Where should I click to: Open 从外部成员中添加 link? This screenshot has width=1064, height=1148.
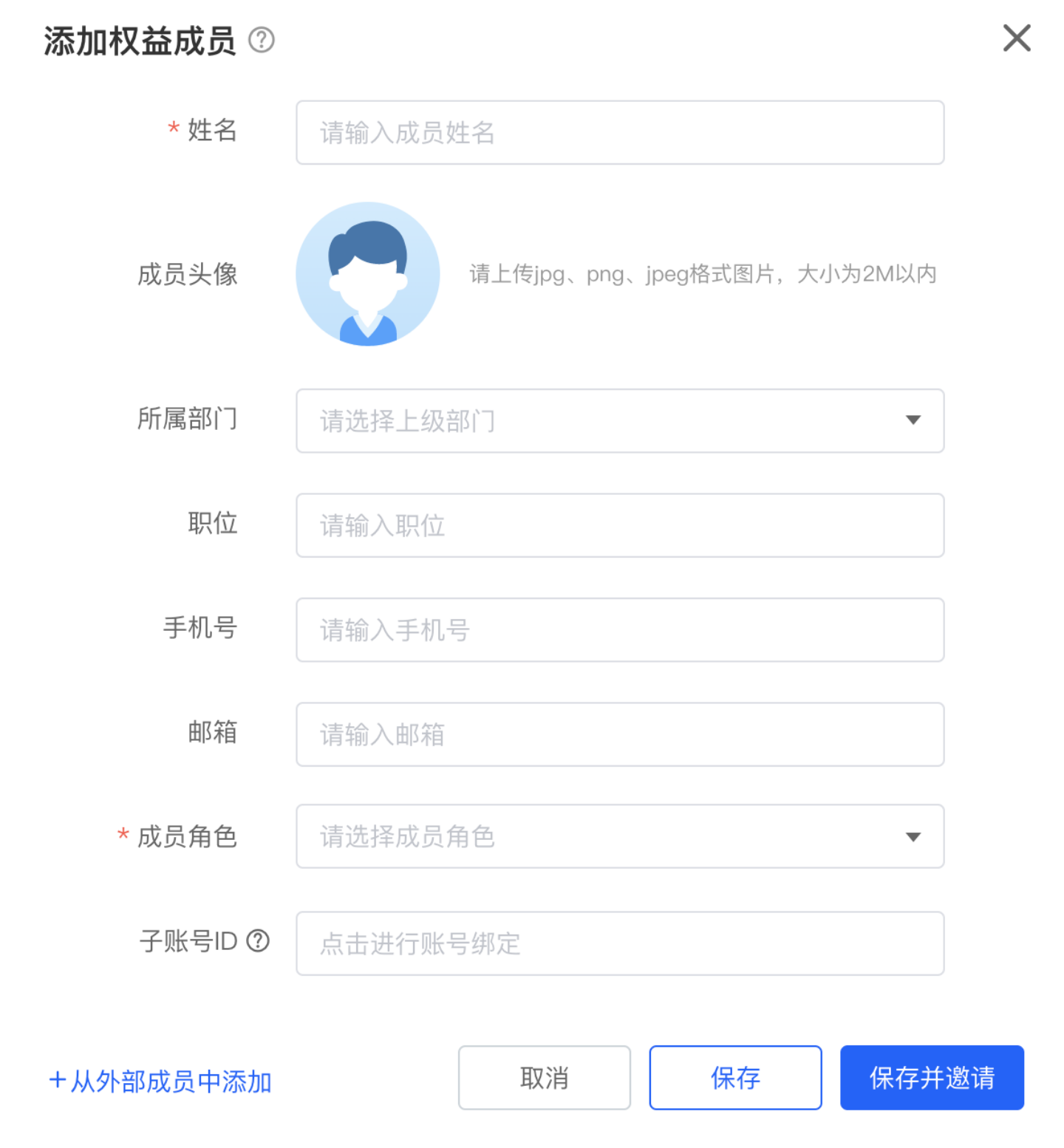[160, 1081]
